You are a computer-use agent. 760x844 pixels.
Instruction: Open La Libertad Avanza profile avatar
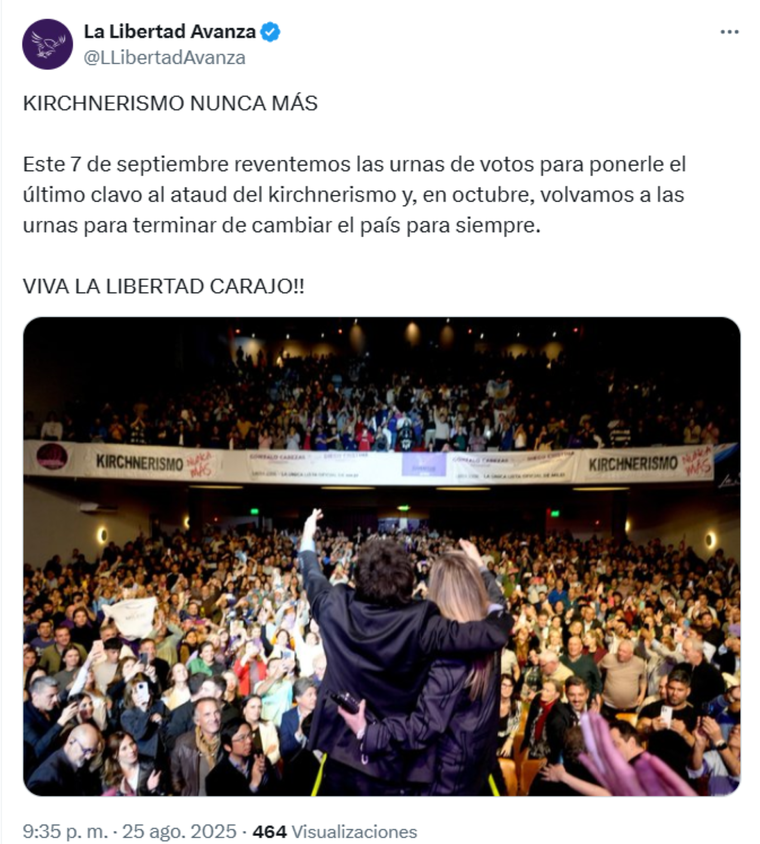point(47,44)
